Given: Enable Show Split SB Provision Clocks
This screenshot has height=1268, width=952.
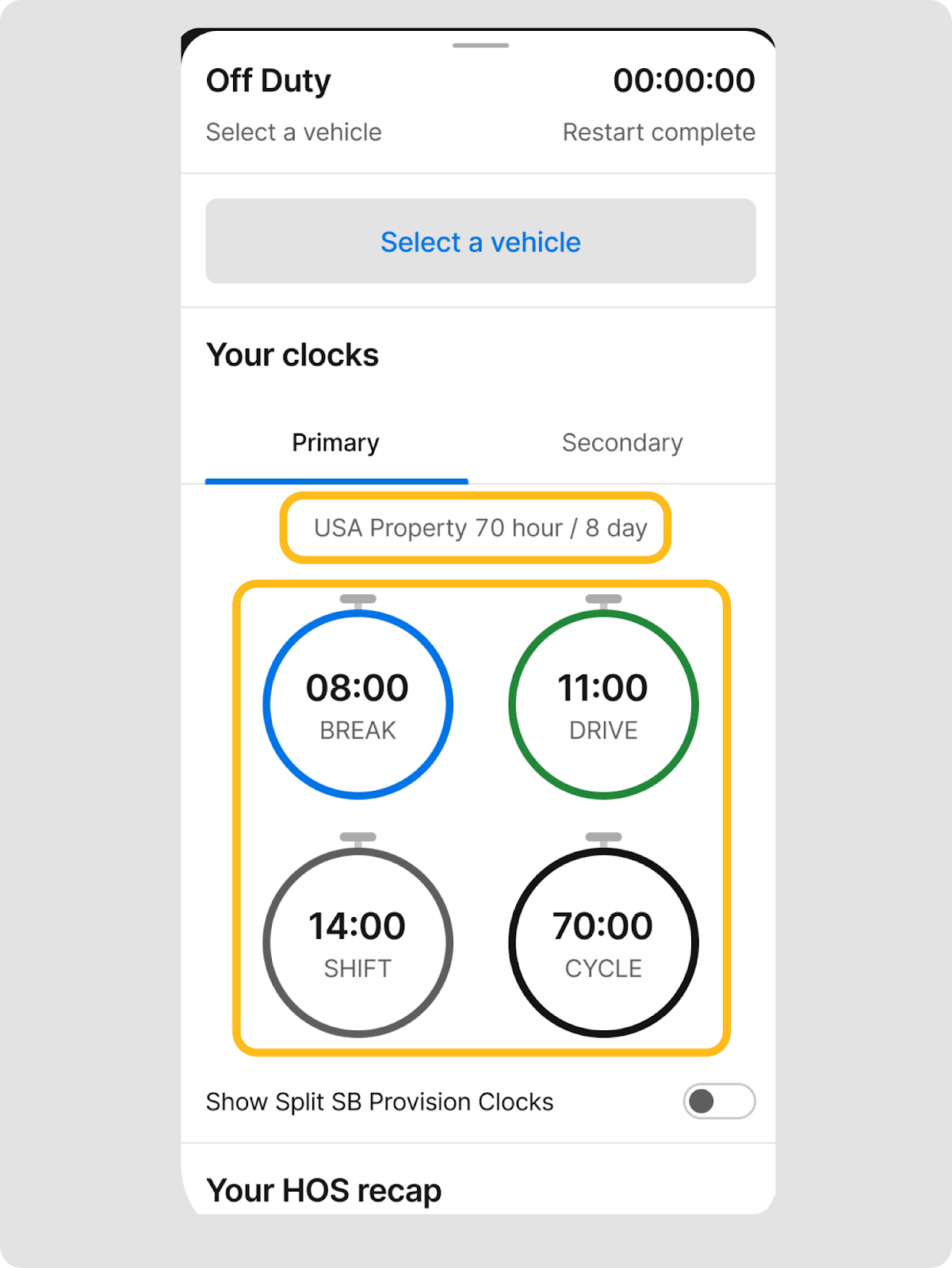Looking at the screenshot, I should pos(718,1101).
